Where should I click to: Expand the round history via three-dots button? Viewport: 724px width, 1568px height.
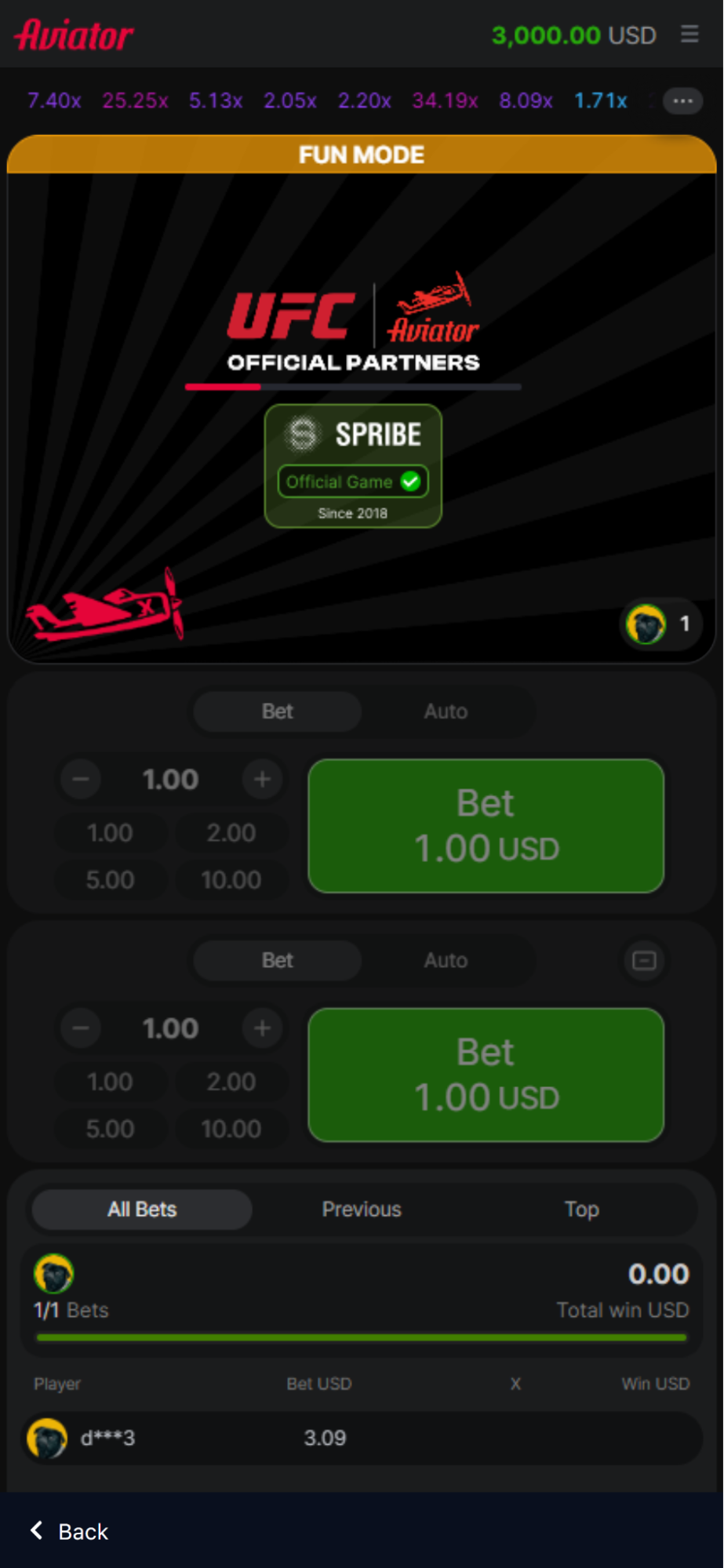pos(682,100)
